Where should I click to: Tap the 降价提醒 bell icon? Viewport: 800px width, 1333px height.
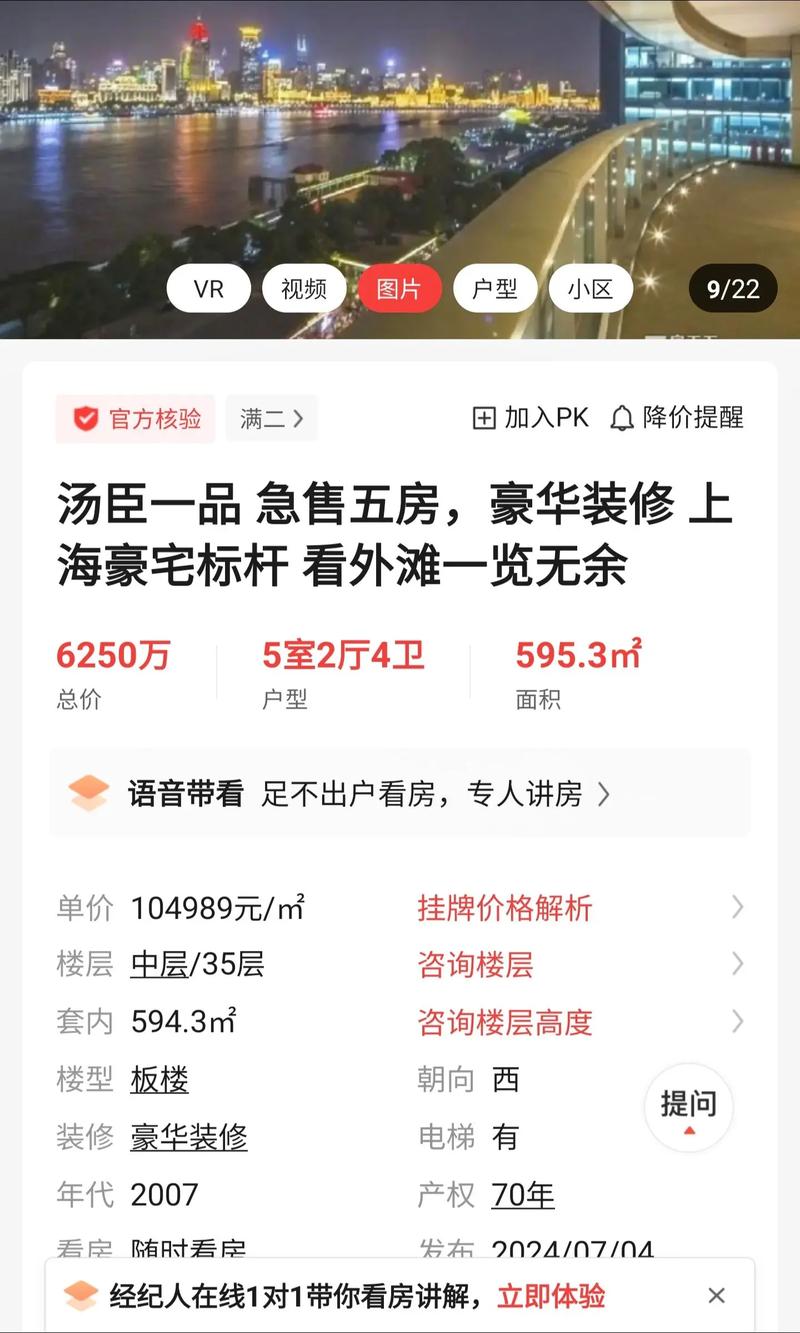tap(624, 418)
